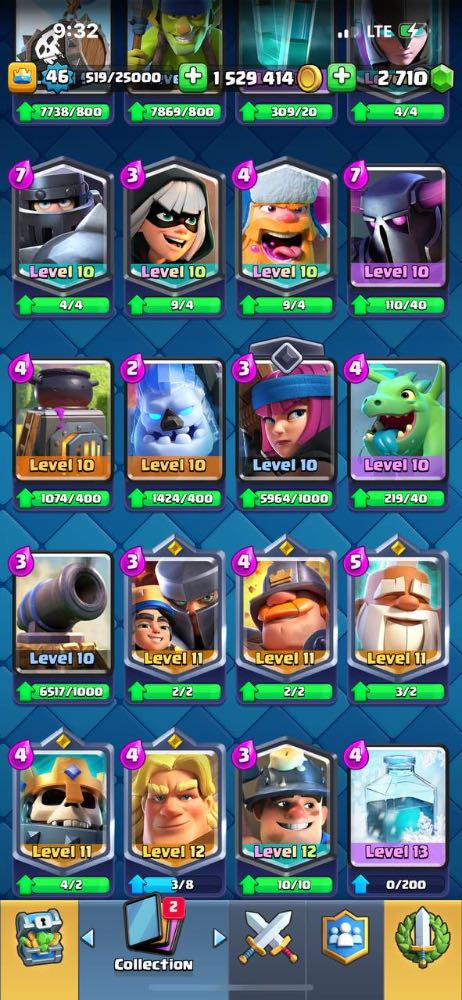Tap the green plus next to gold

tap(193, 78)
